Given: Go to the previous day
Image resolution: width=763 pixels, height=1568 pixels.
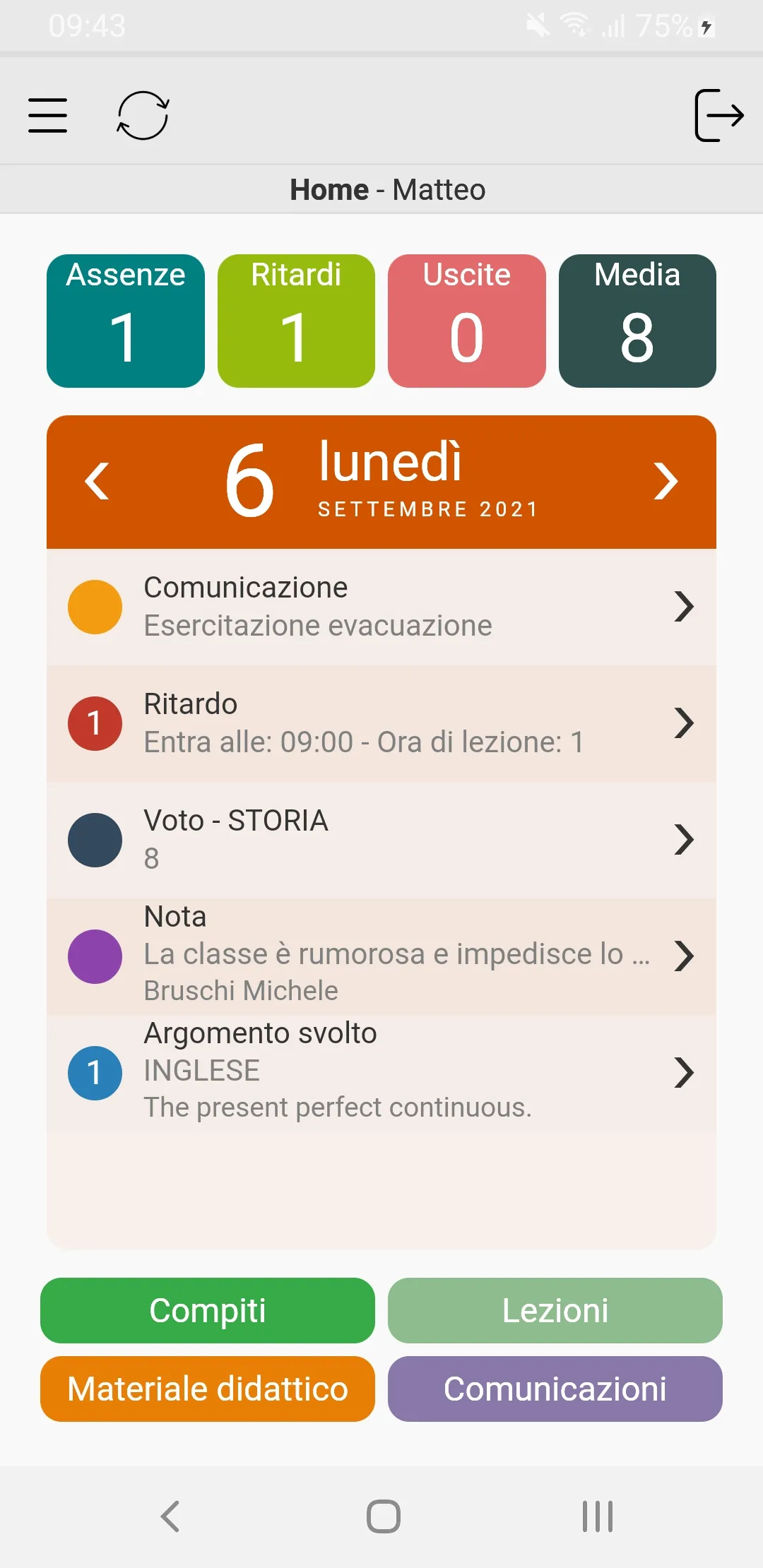Looking at the screenshot, I should coord(97,482).
